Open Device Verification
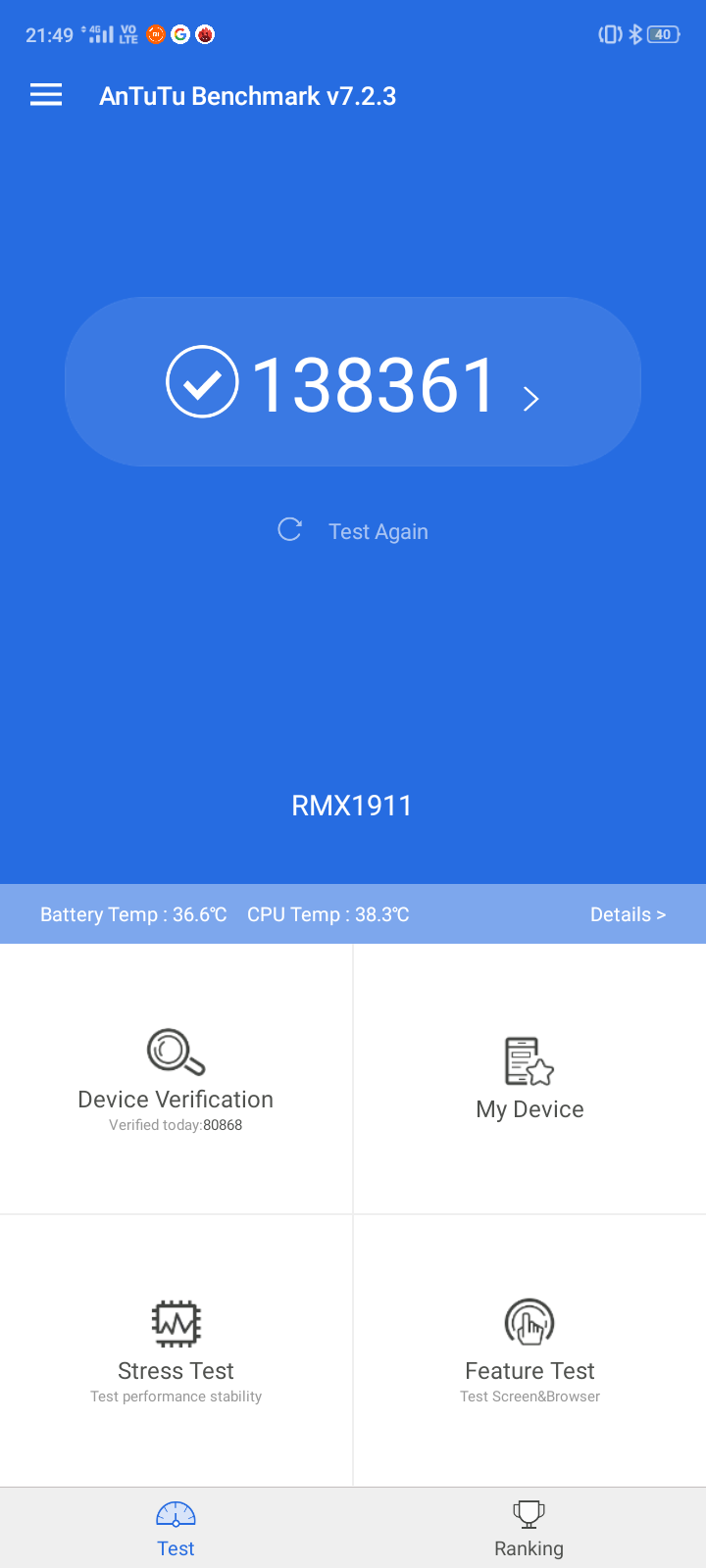Image resolution: width=706 pixels, height=1568 pixels. click(x=176, y=1078)
